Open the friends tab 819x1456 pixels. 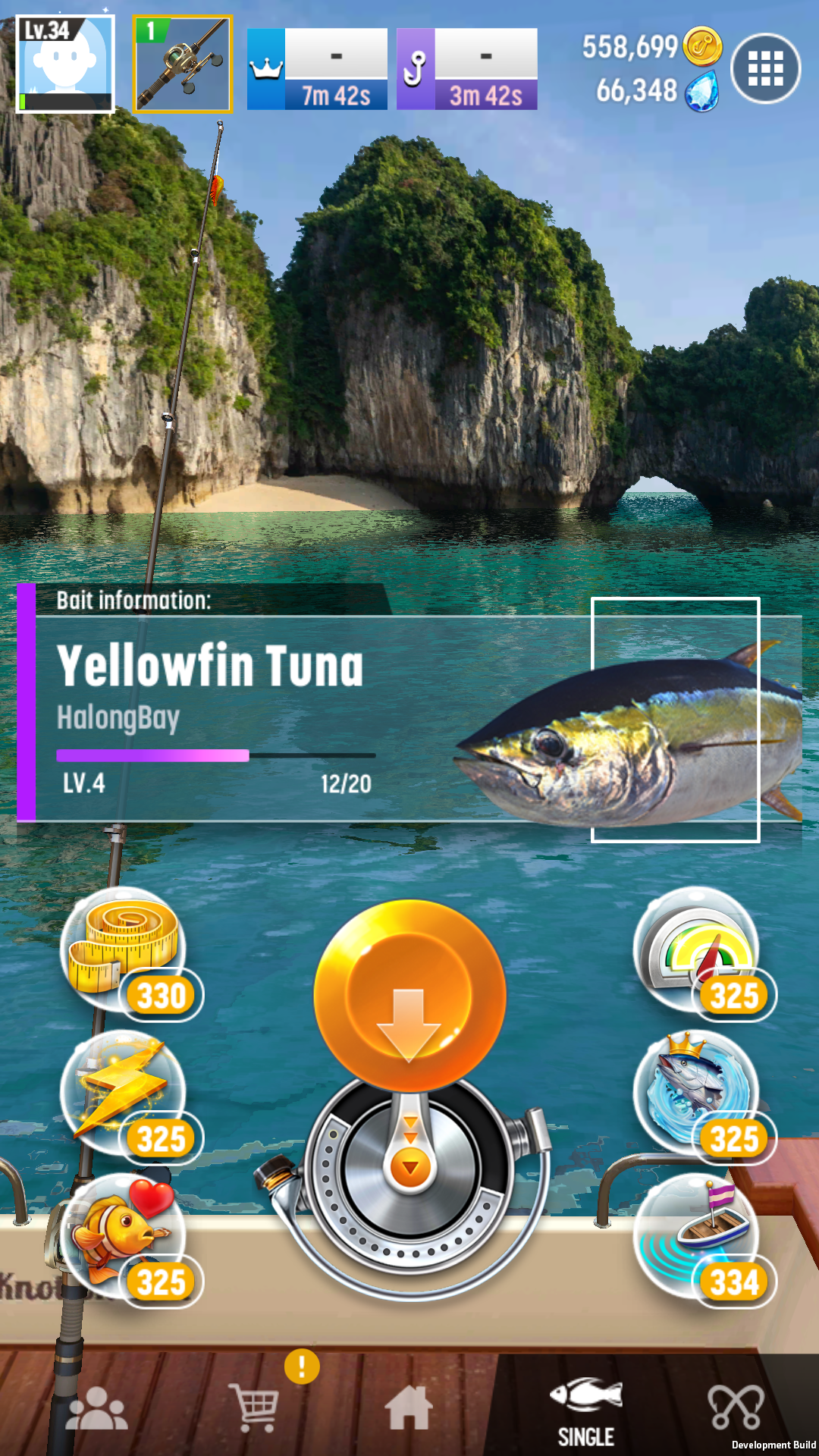(96, 1409)
